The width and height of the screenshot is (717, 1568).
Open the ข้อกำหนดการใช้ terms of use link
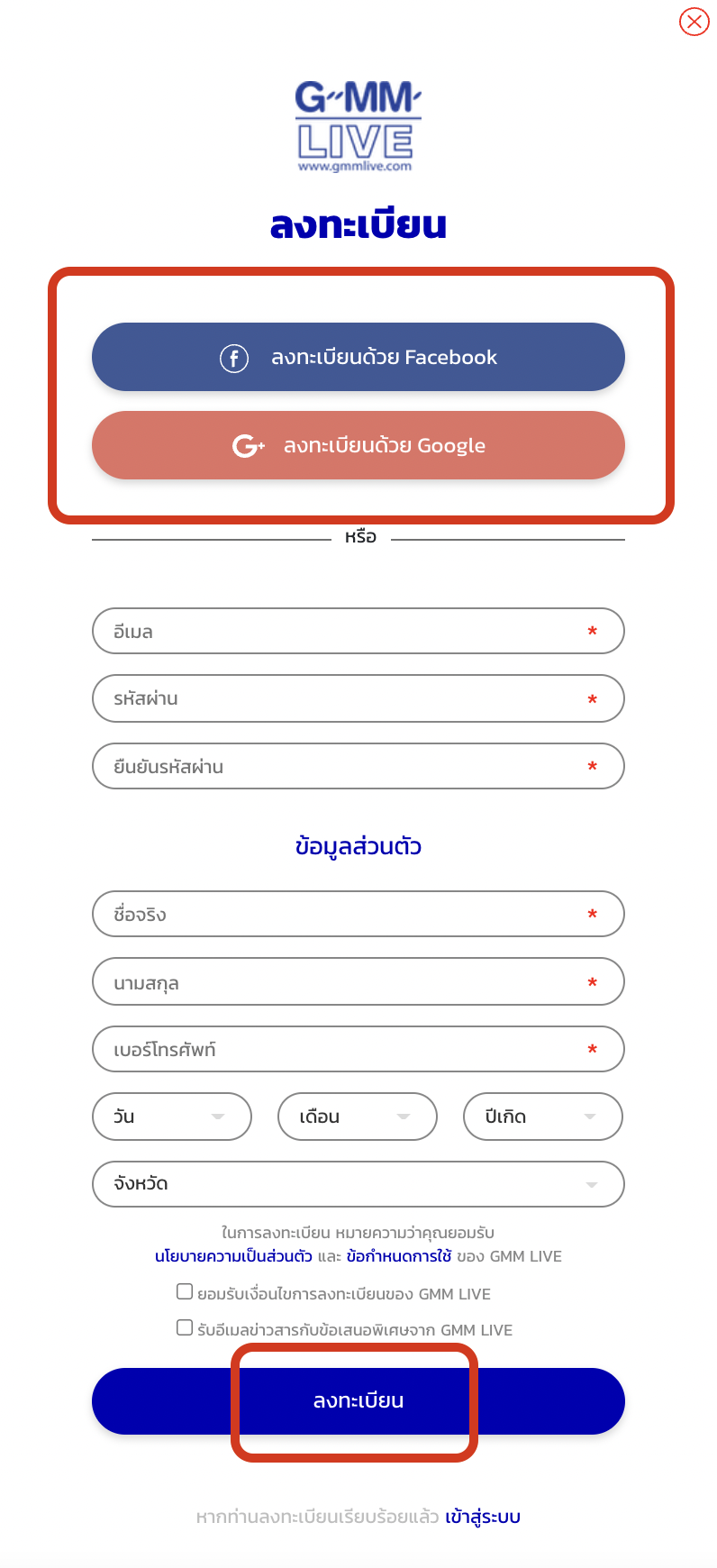[x=398, y=1256]
